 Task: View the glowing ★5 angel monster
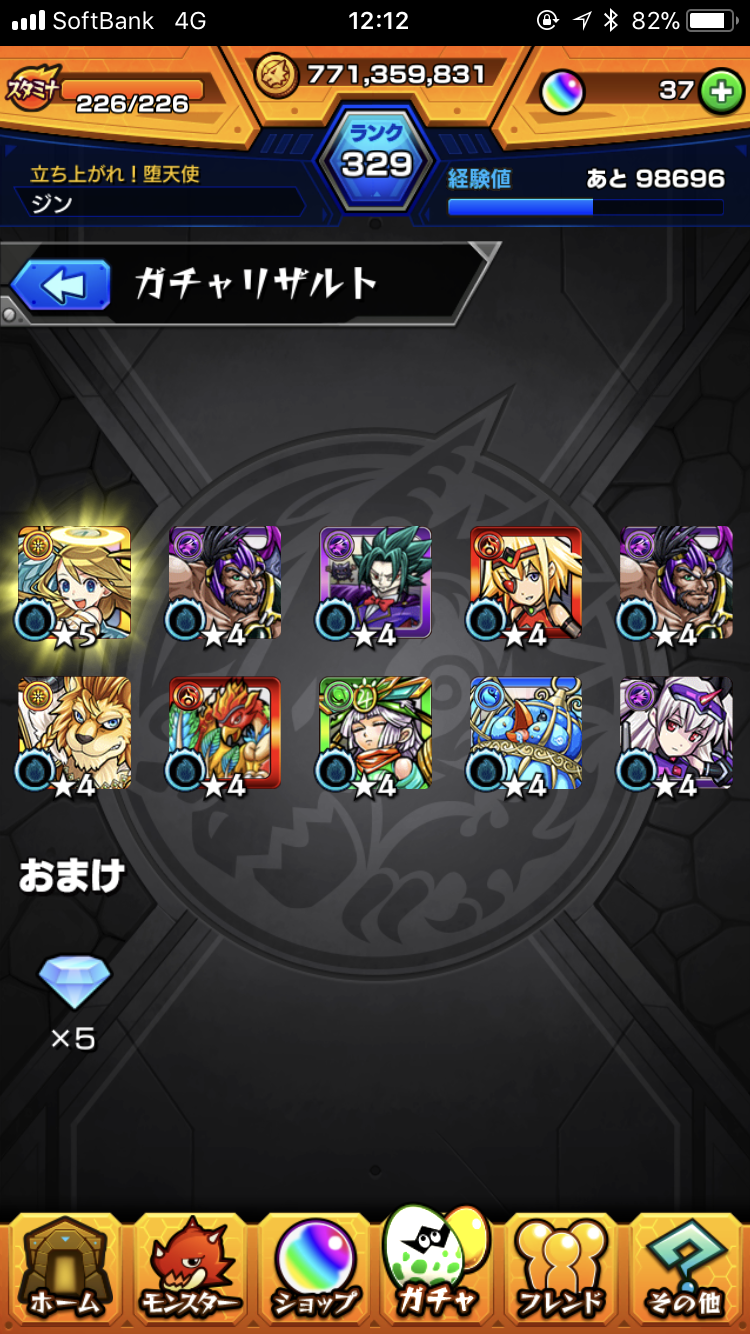tap(74, 583)
